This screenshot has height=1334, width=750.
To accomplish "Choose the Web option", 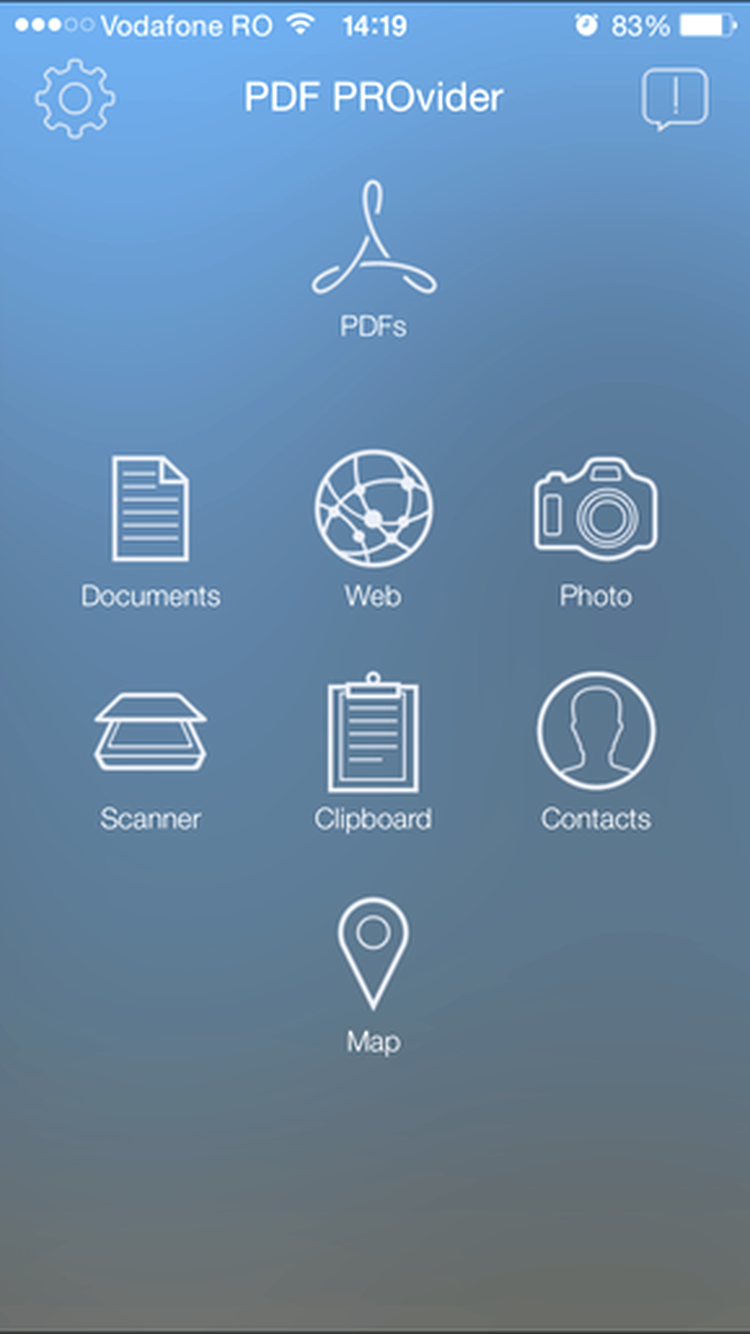I will point(373,530).
